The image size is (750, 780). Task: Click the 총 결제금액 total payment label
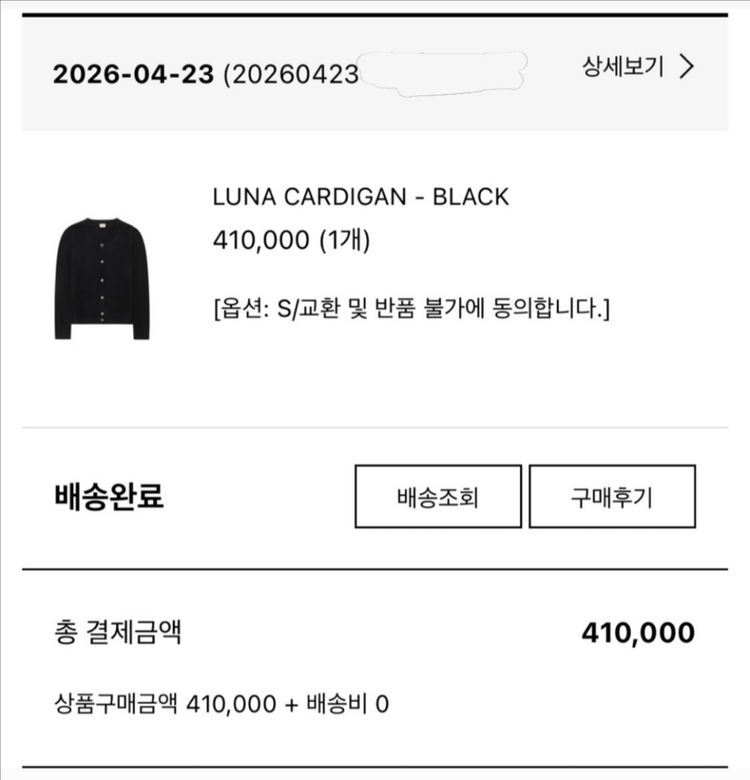point(108,632)
